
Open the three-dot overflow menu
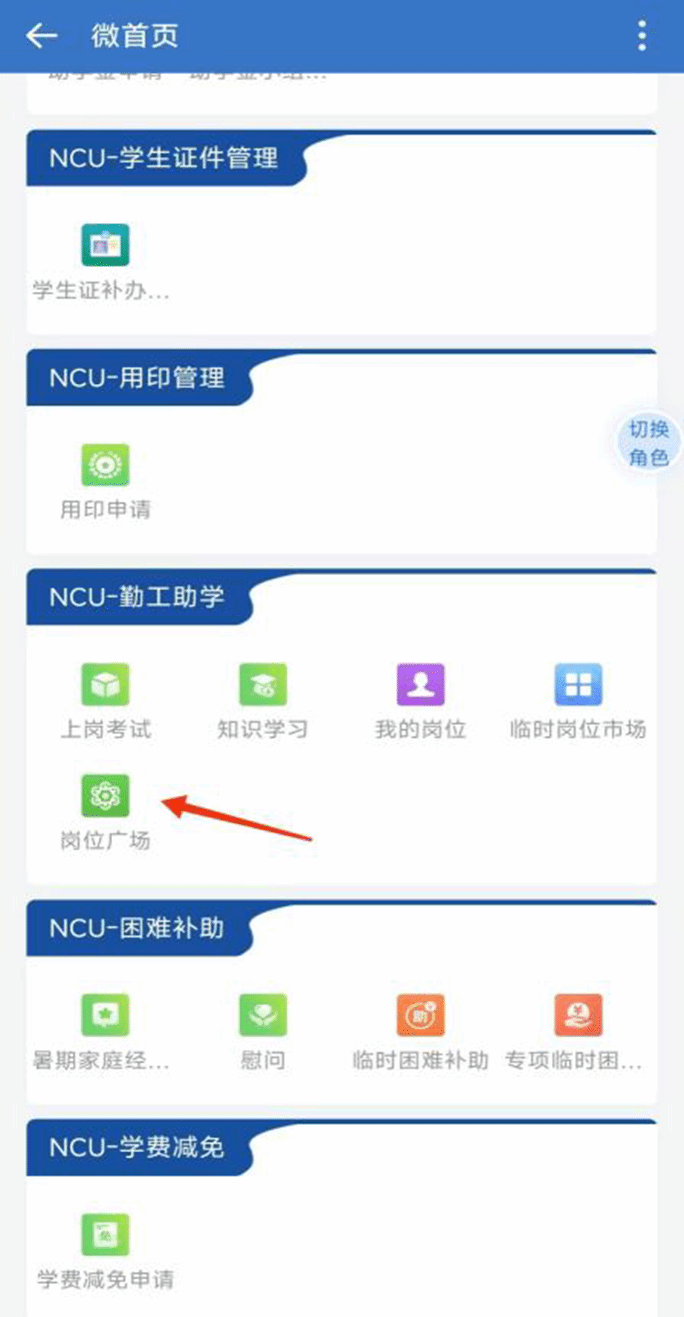click(x=642, y=36)
